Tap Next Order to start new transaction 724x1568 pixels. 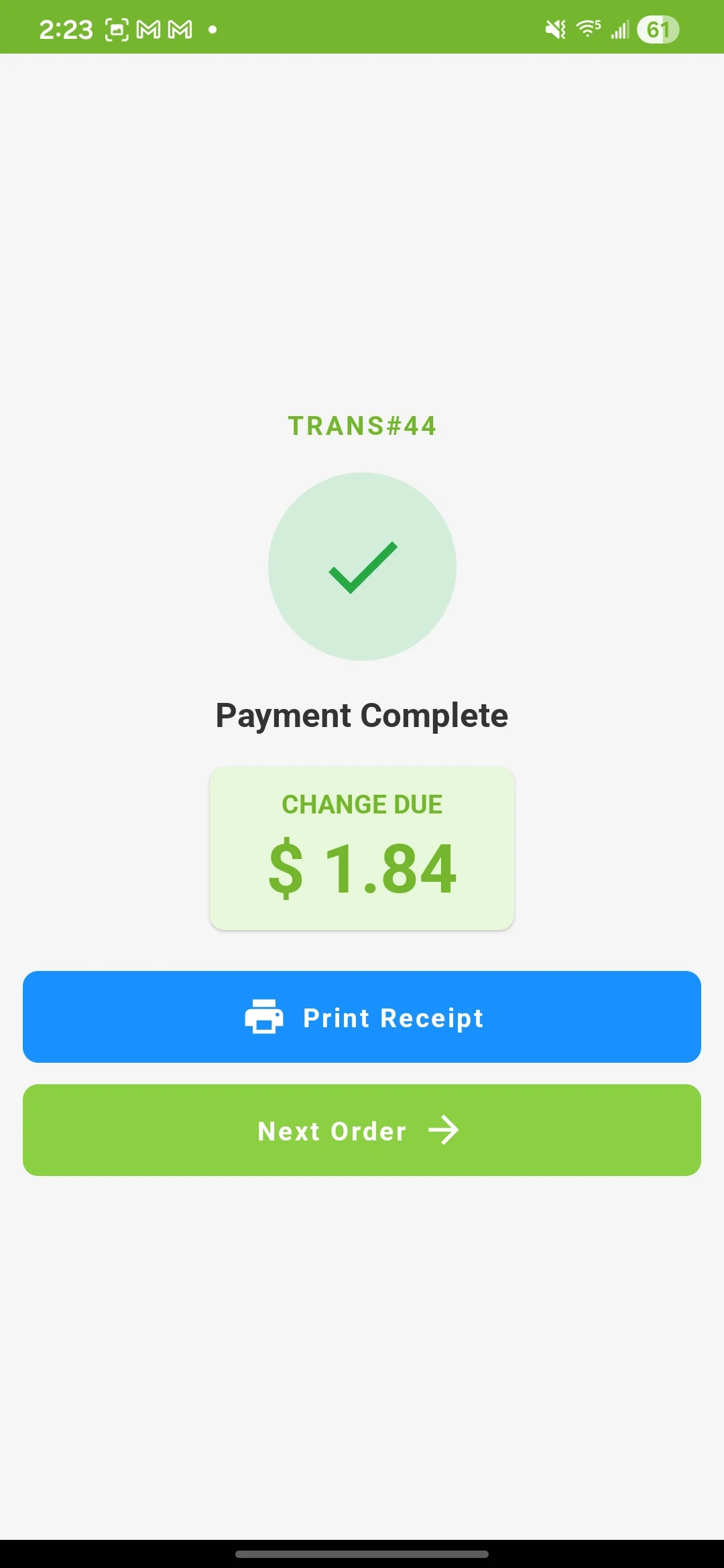362,1130
